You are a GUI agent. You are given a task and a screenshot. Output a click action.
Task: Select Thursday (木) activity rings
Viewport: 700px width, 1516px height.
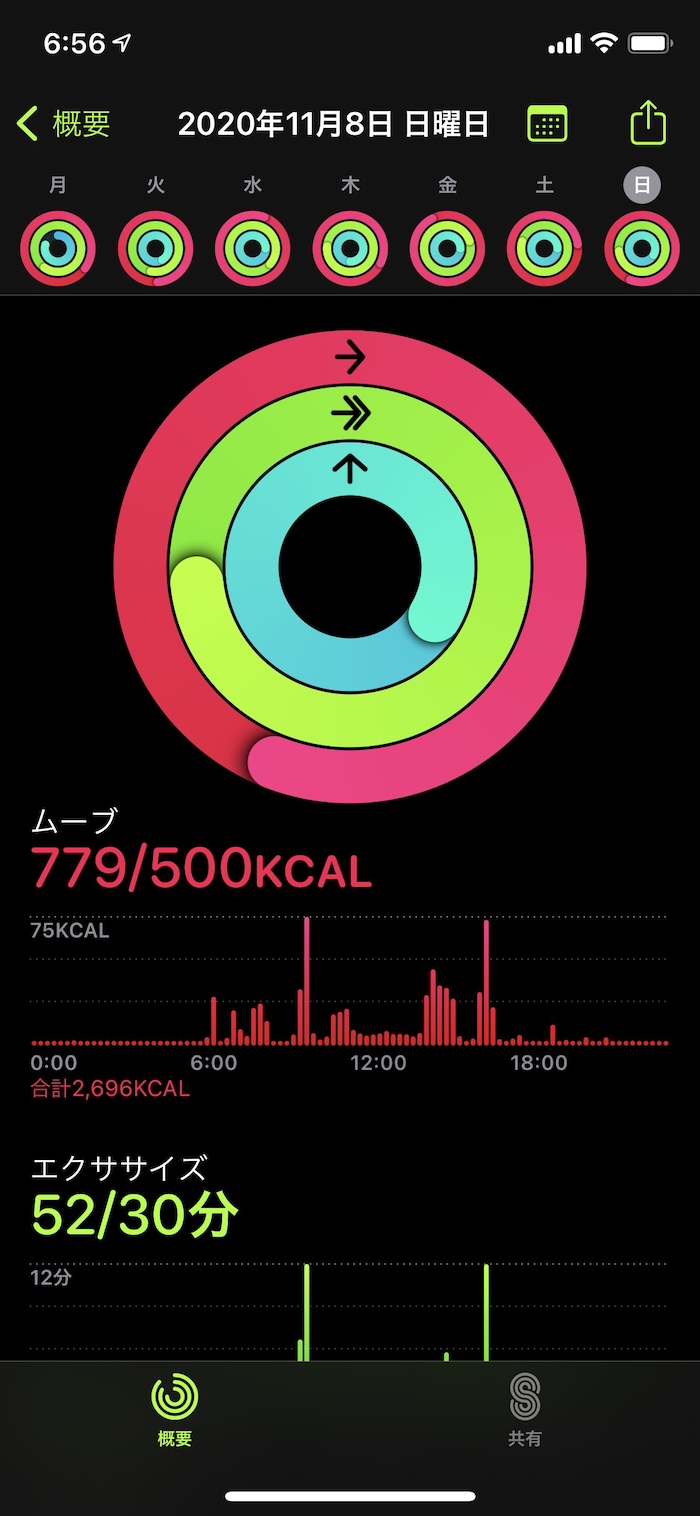click(350, 248)
